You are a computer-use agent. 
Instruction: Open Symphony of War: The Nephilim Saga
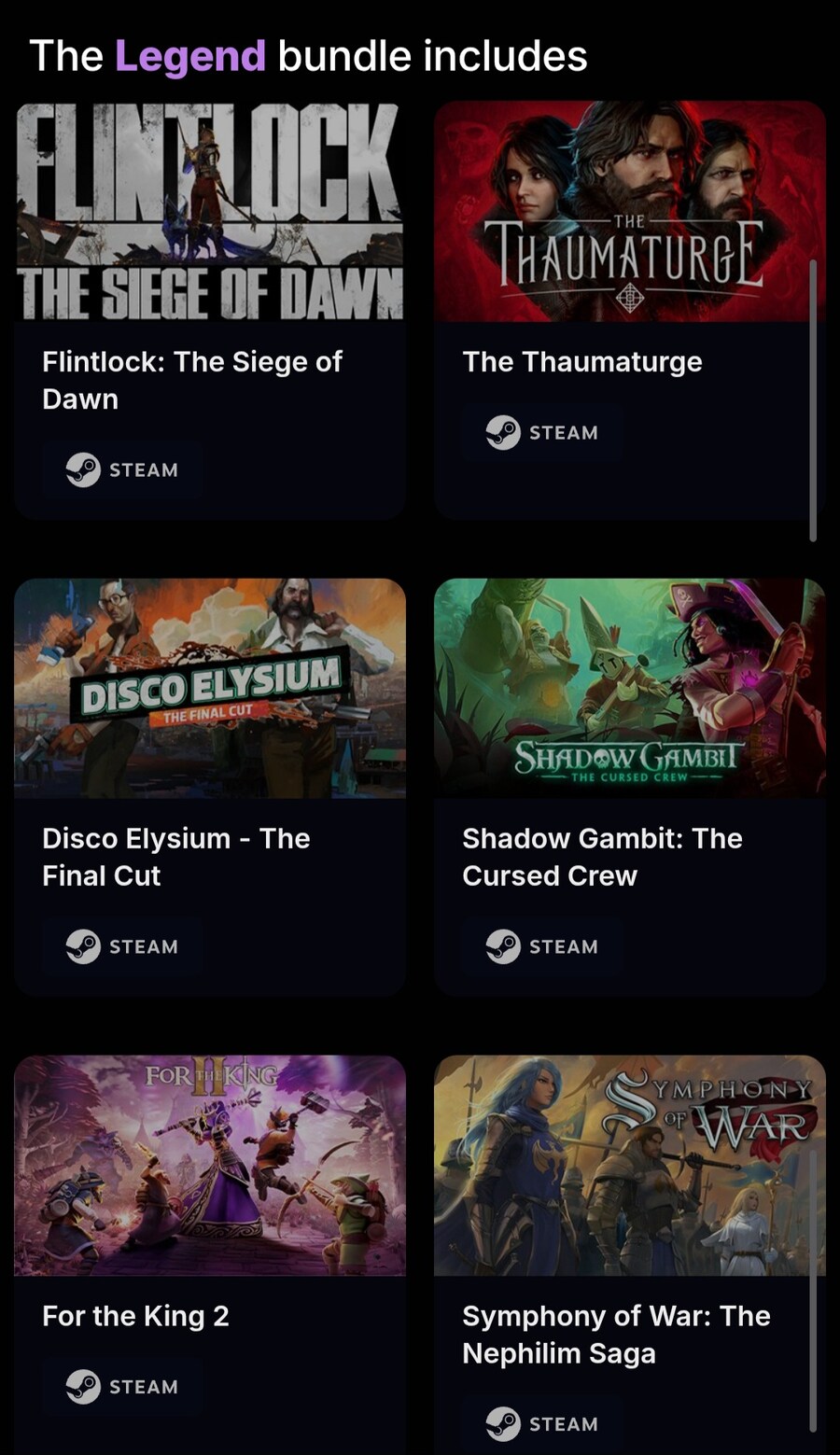click(x=629, y=1251)
